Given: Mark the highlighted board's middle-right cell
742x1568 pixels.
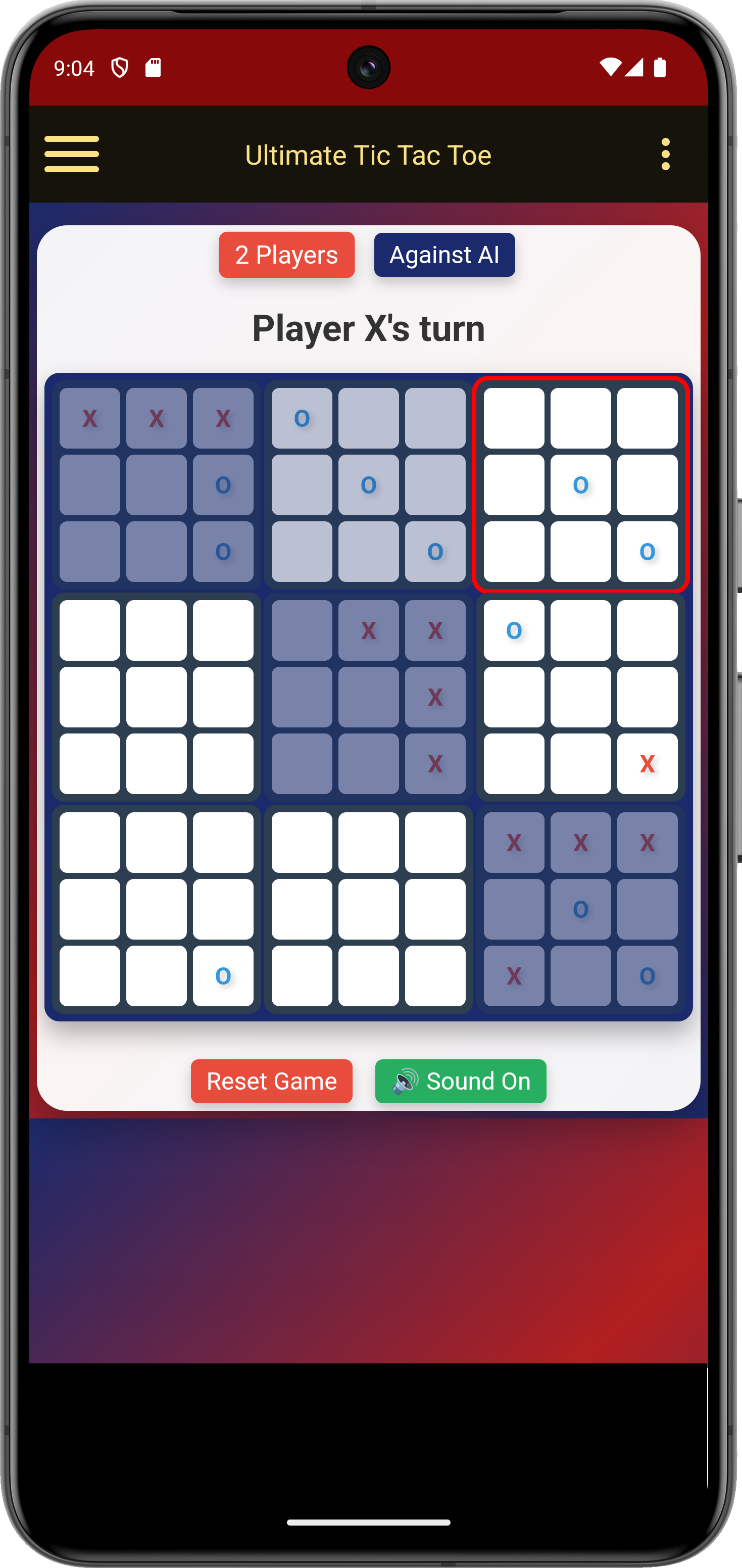Looking at the screenshot, I should pos(647,484).
